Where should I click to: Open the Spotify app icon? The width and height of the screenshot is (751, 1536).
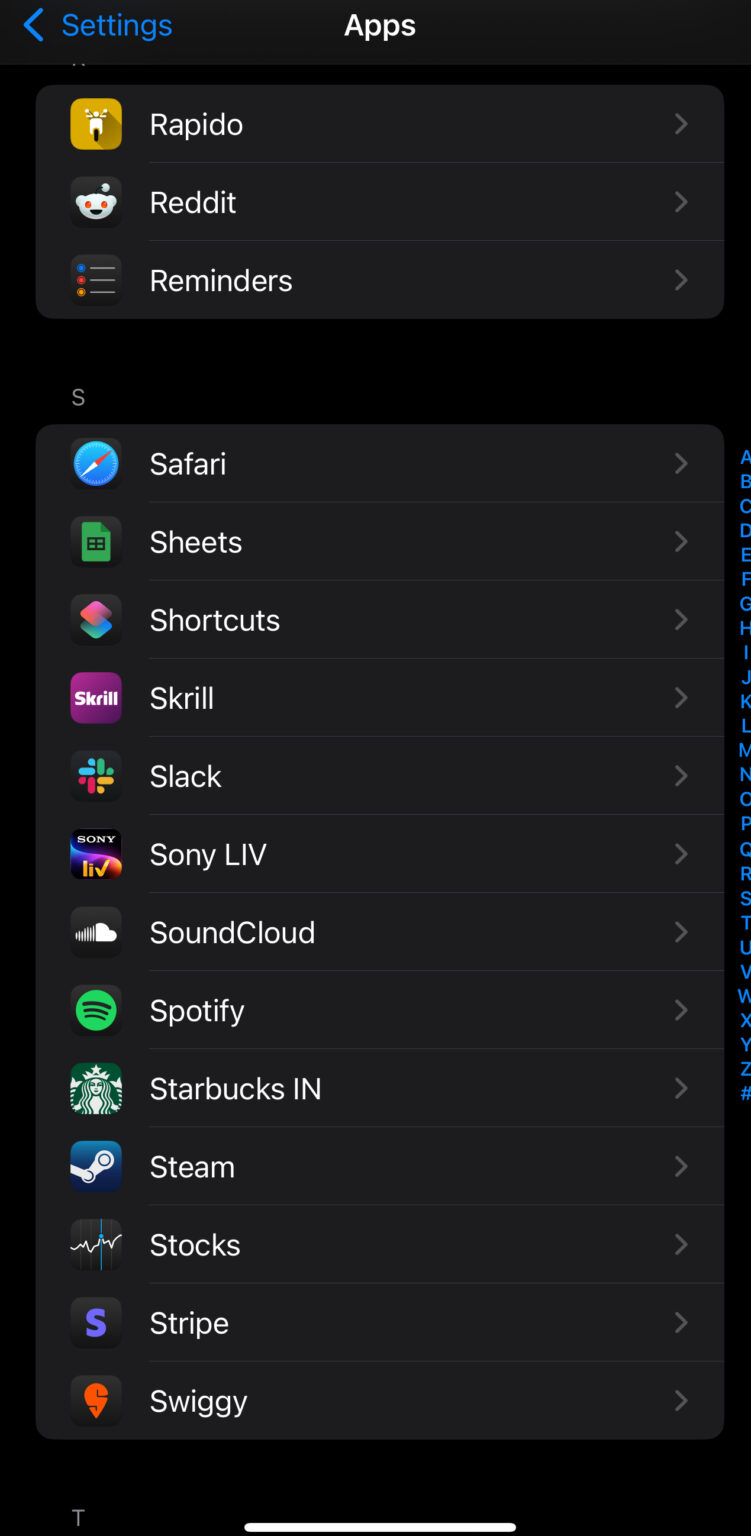95,1010
